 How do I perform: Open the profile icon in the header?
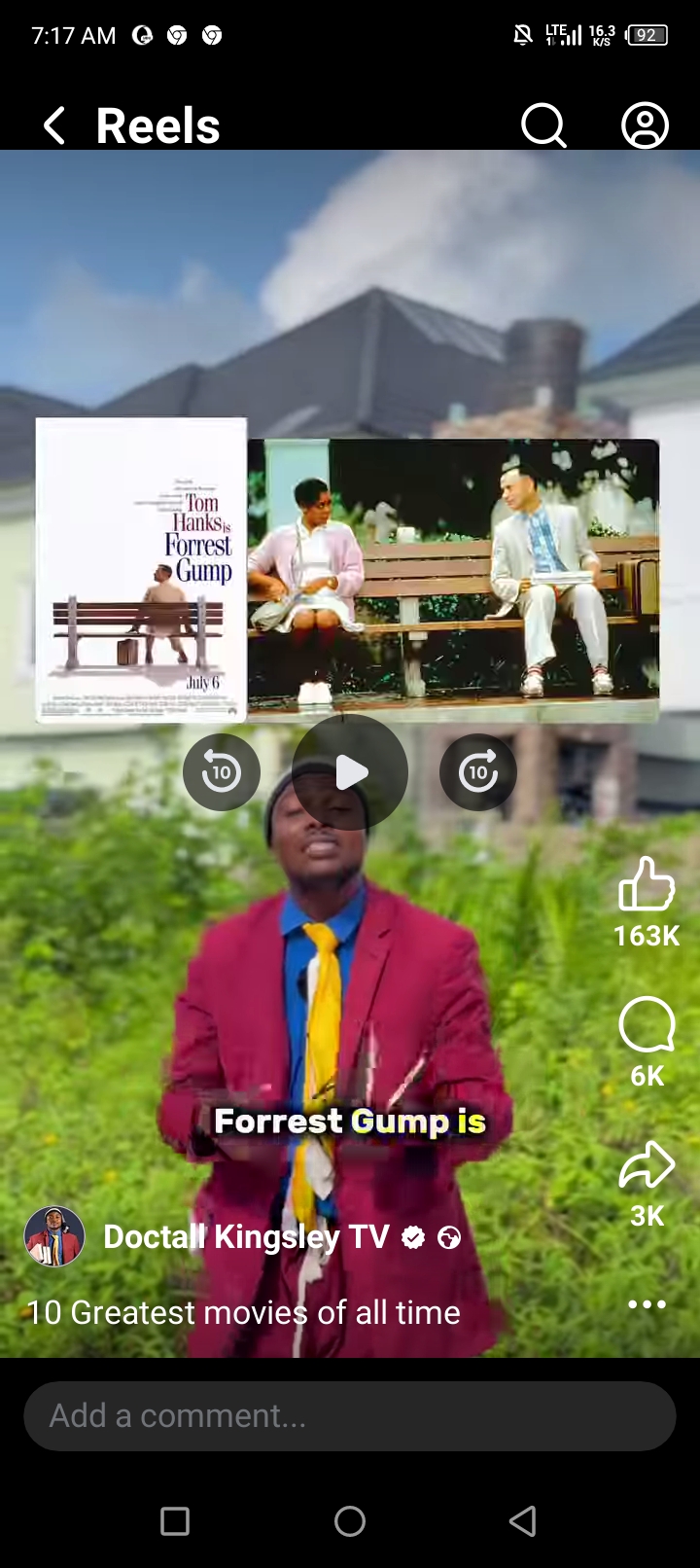pos(645,125)
